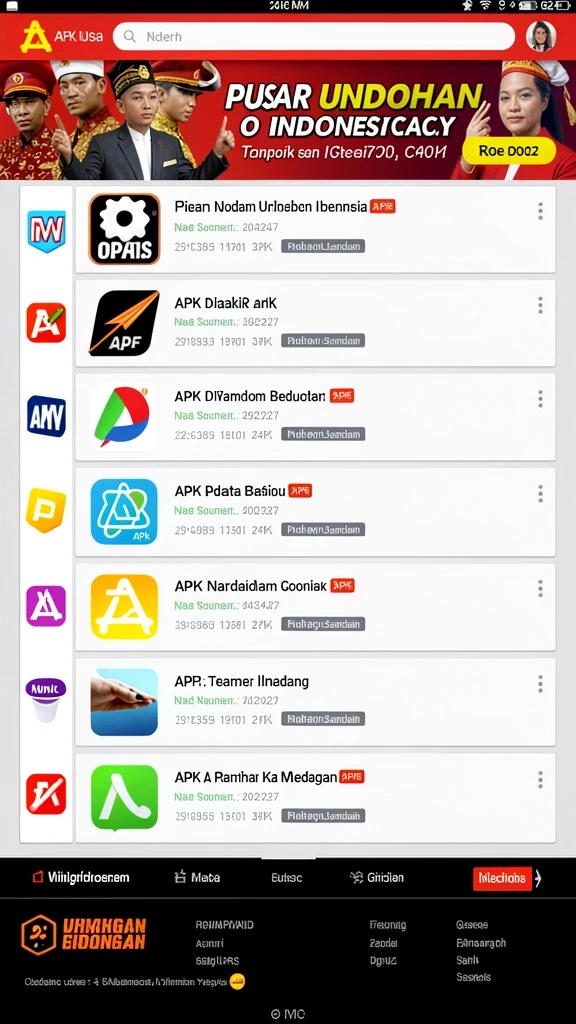The height and width of the screenshot is (1024, 576).
Task: Select the Gitidlan tab in bottom bar
Action: tap(377, 878)
